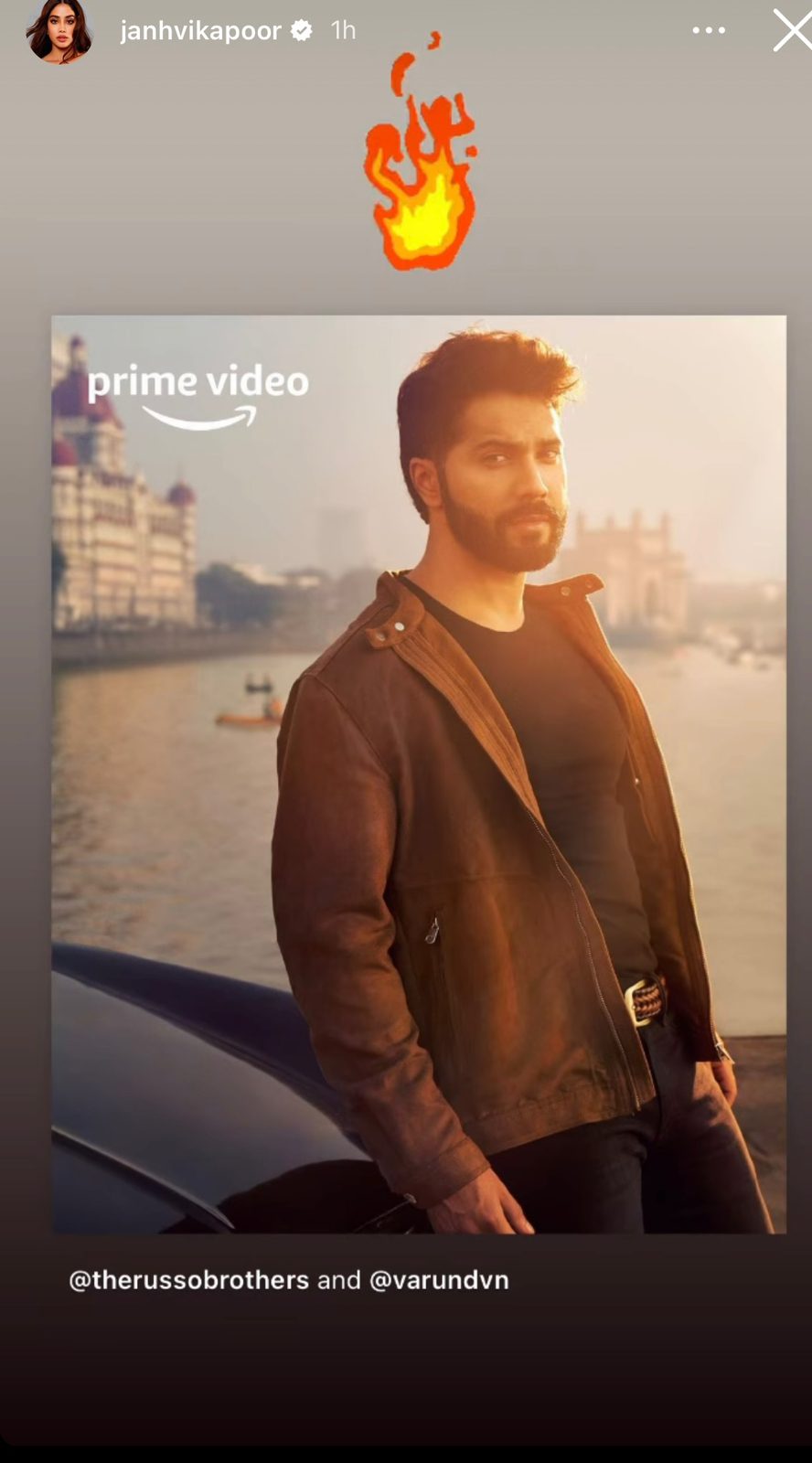Tap the janhvikapoor username
The image size is (812, 1463).
tap(200, 30)
